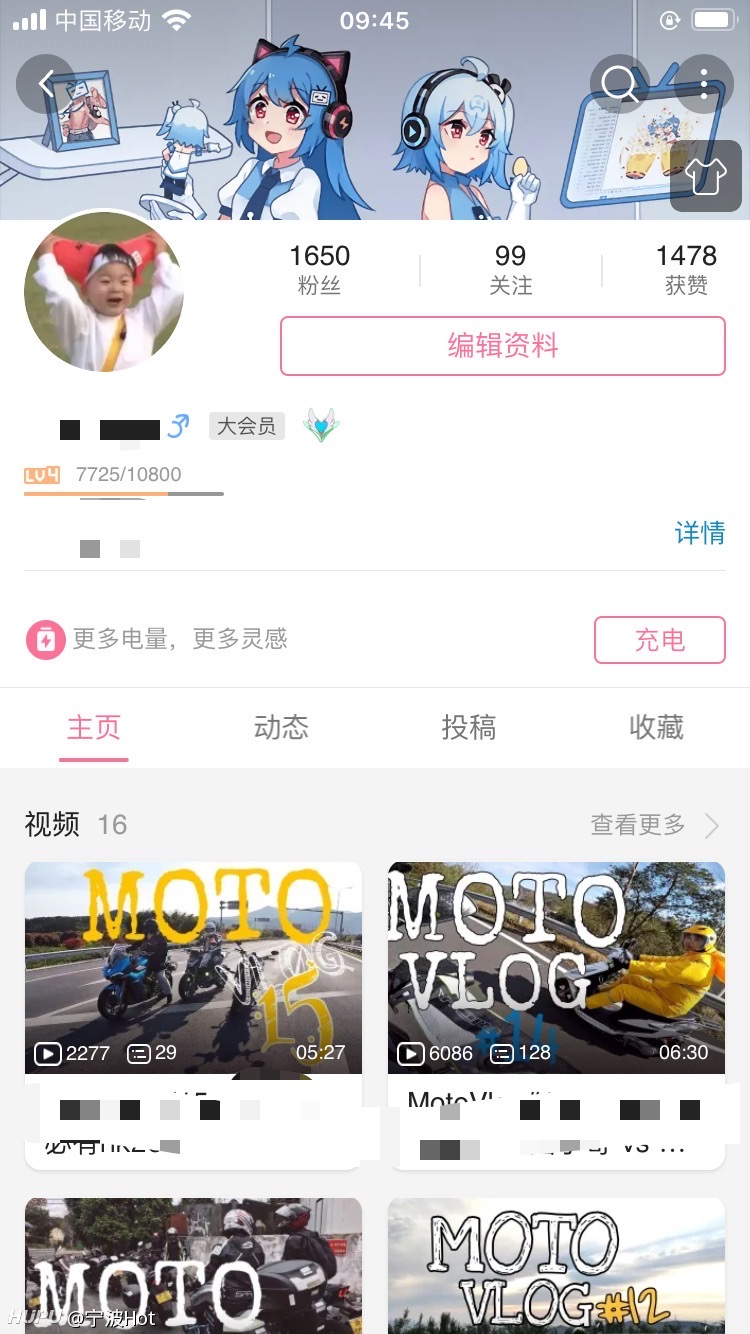Image resolution: width=750 pixels, height=1334 pixels.
Task: Switch to the 收藏 tab
Action: coord(656,727)
